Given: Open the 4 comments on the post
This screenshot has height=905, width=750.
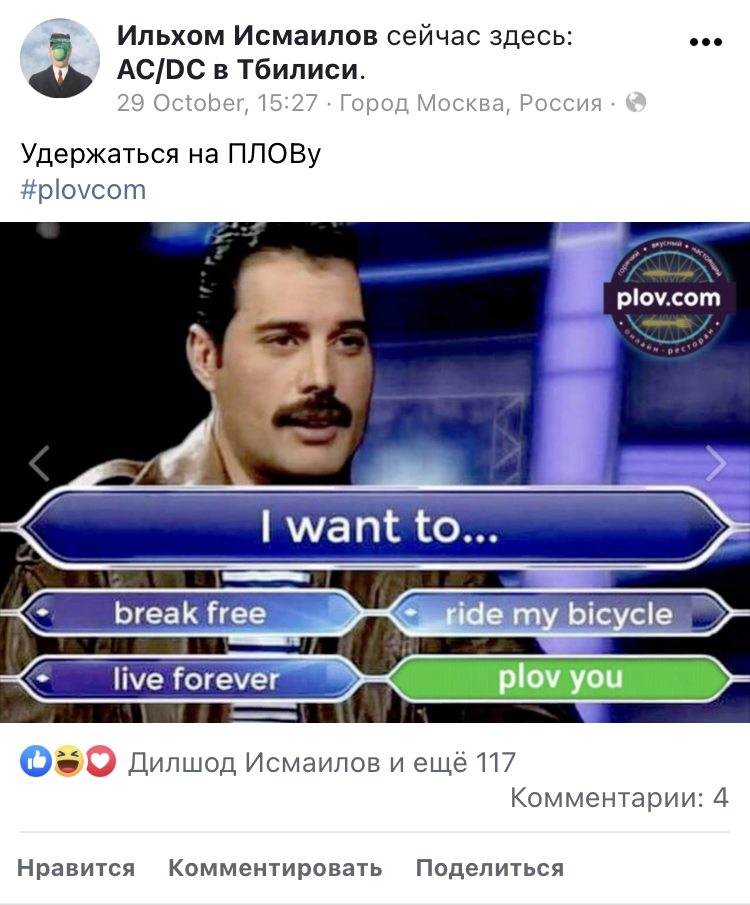Looking at the screenshot, I should pos(619,798).
